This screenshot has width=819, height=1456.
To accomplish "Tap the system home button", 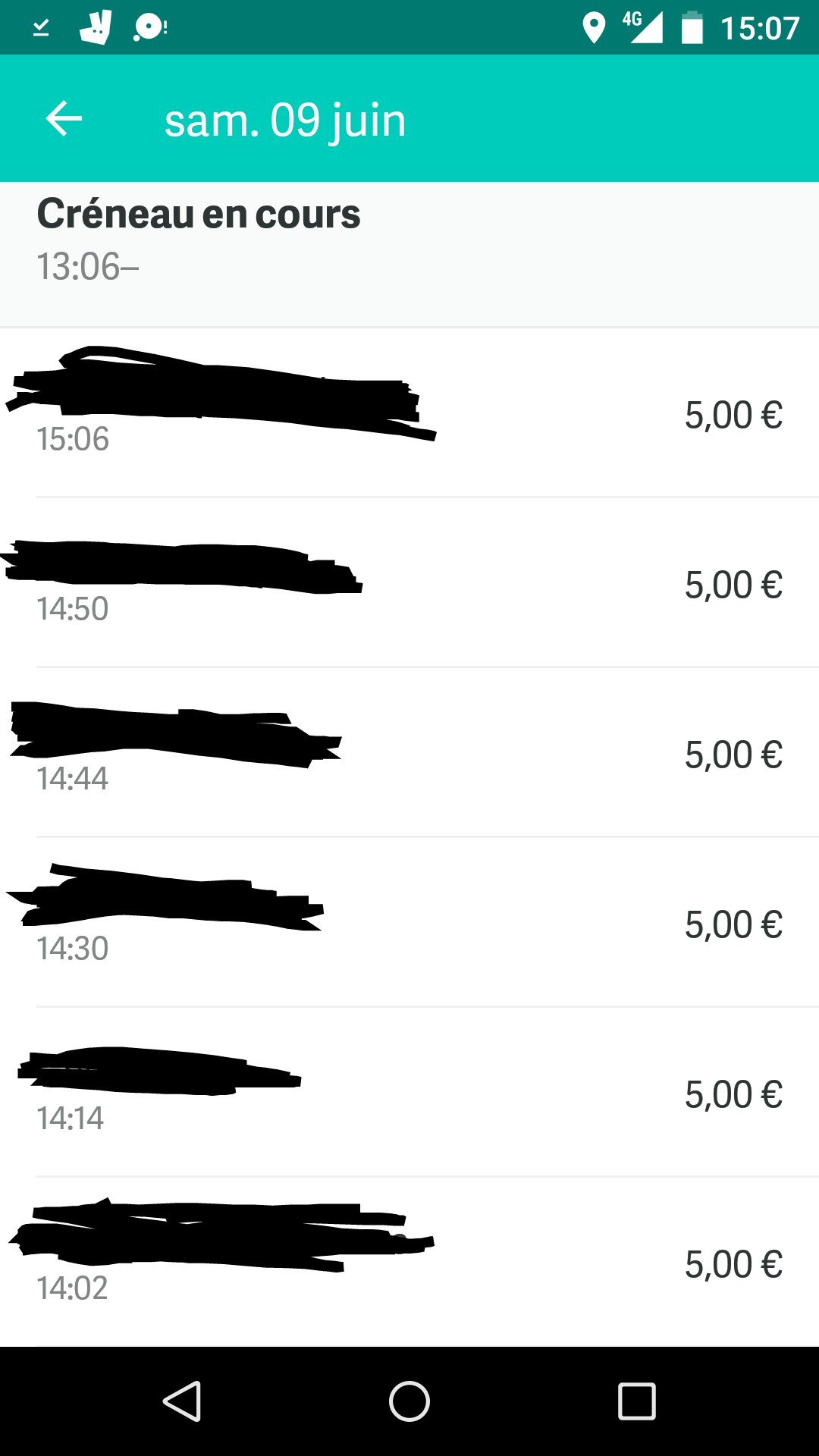I will [x=409, y=1401].
